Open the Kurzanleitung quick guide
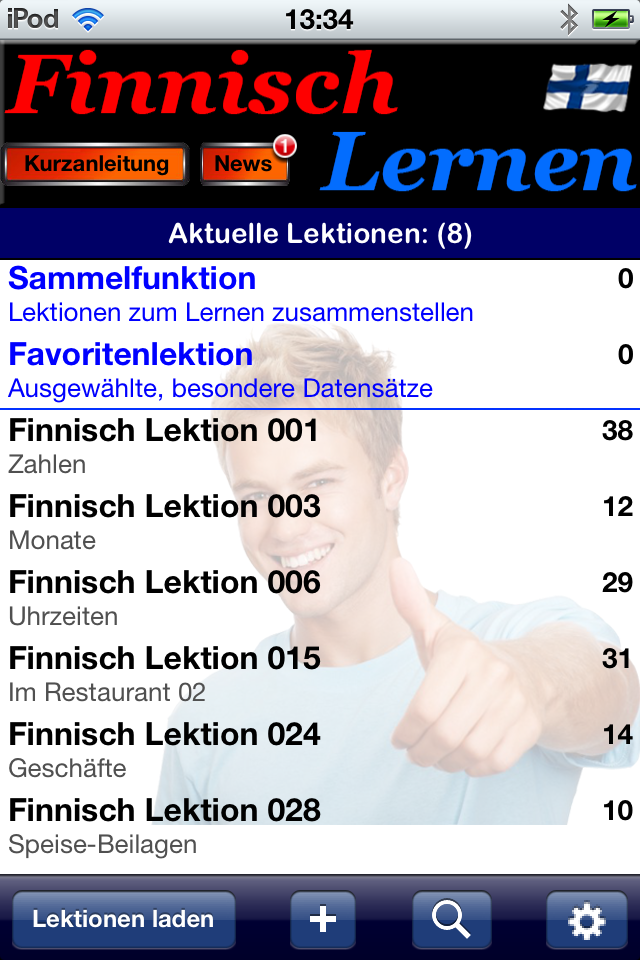The image size is (640, 960). [96, 165]
